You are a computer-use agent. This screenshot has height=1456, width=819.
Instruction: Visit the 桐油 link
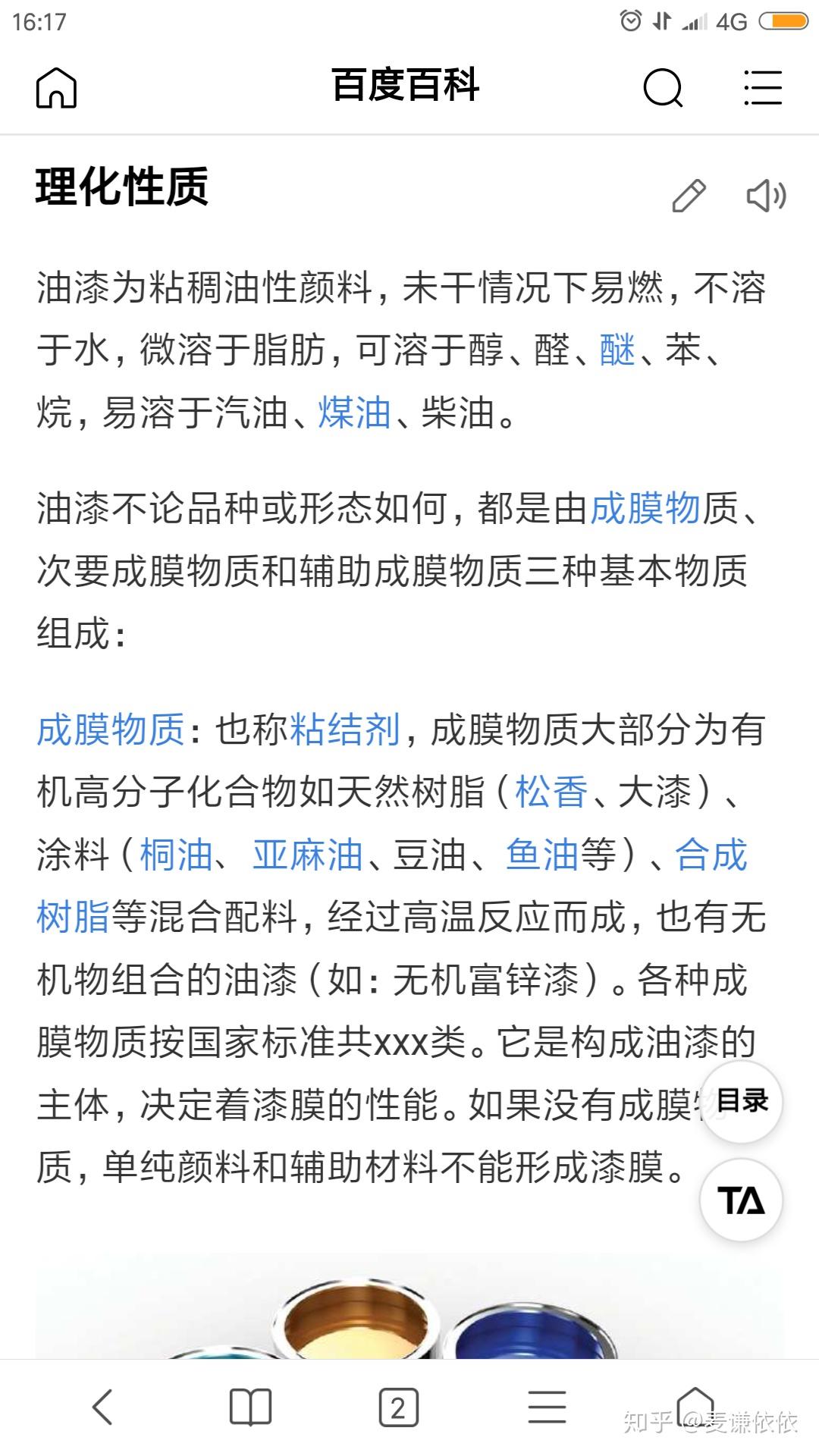176,855
